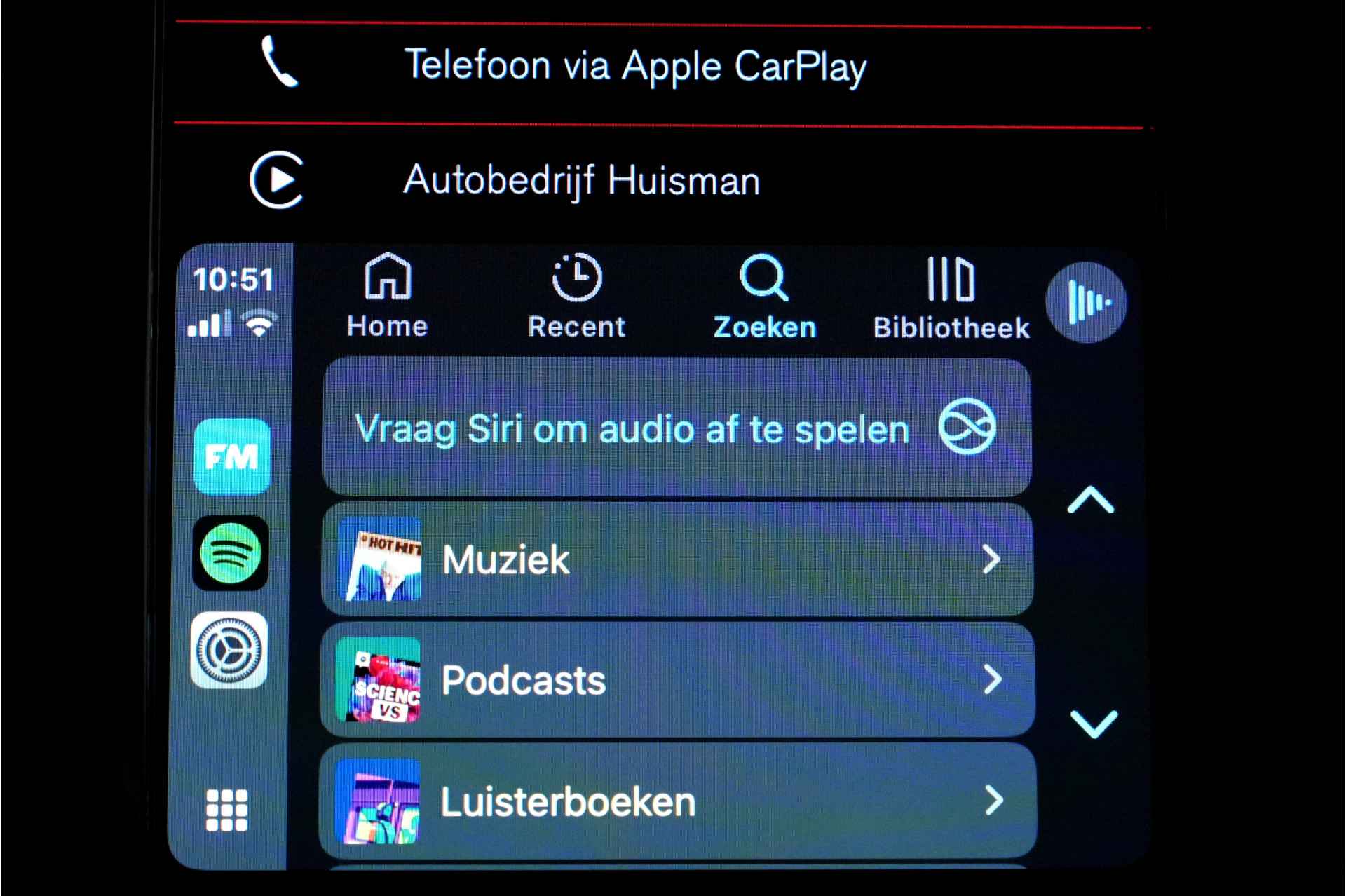Open the Settings app icon

pos(229,651)
